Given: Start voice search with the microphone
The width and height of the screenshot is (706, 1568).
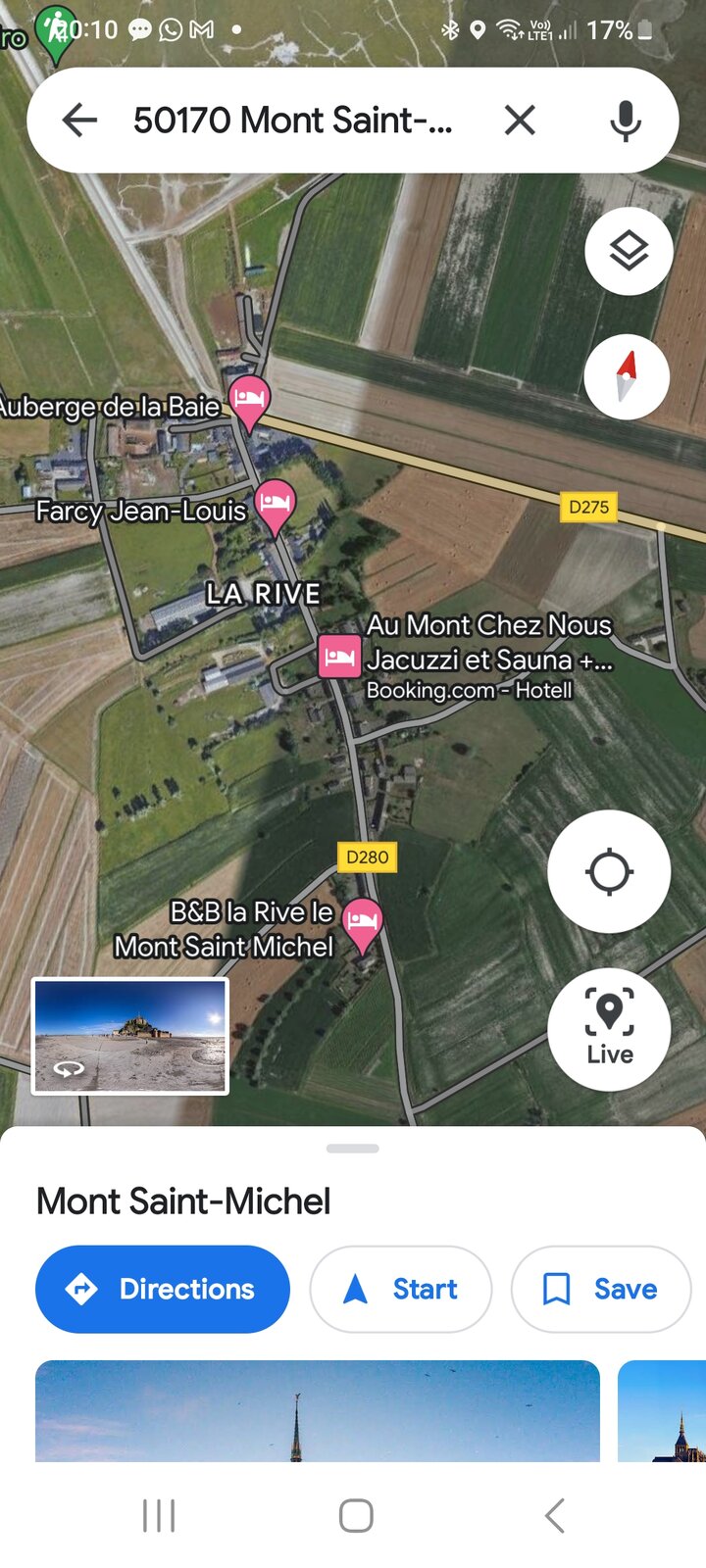Looking at the screenshot, I should (626, 121).
